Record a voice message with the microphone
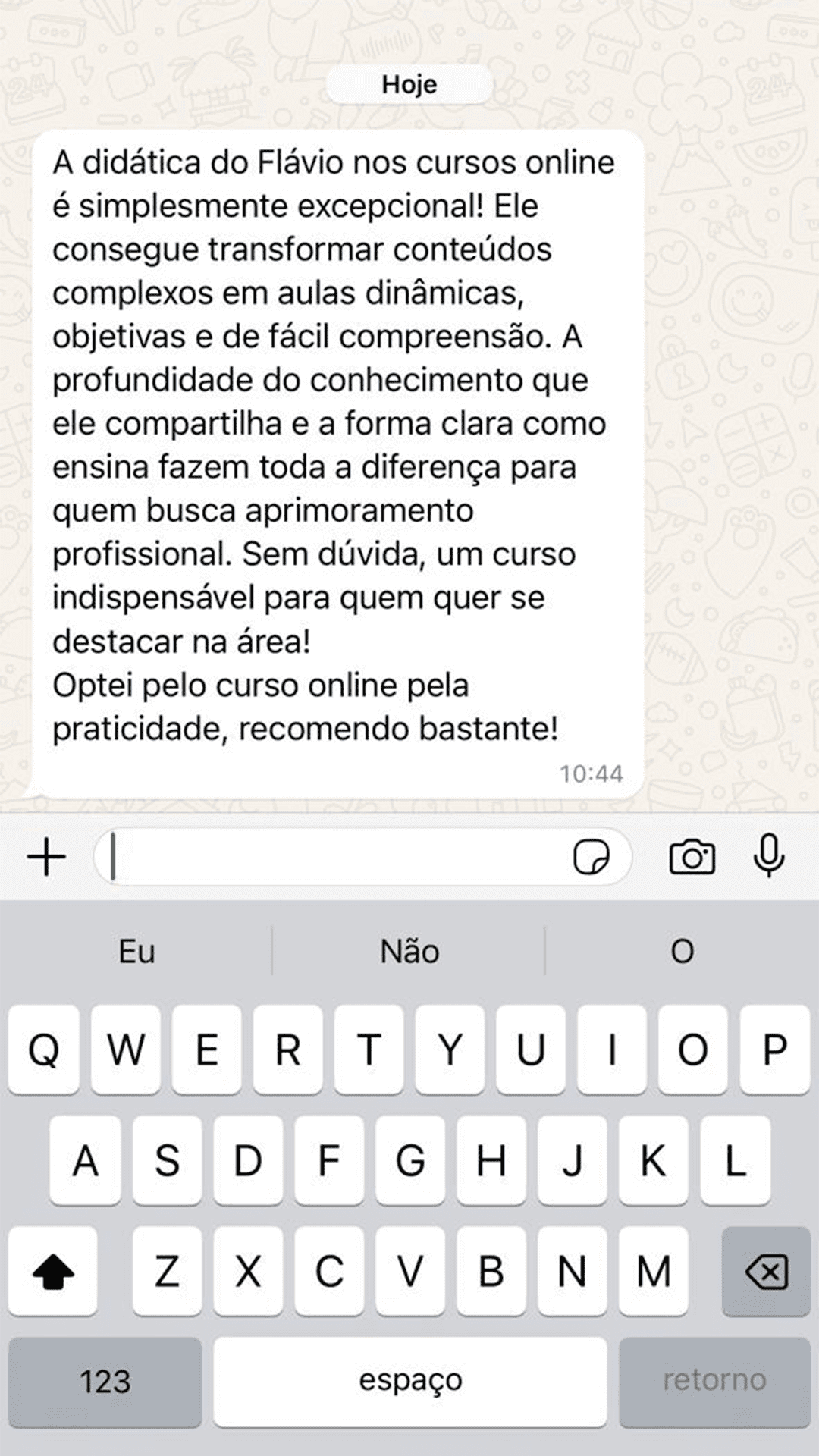The width and height of the screenshot is (819, 1456). 768,856
